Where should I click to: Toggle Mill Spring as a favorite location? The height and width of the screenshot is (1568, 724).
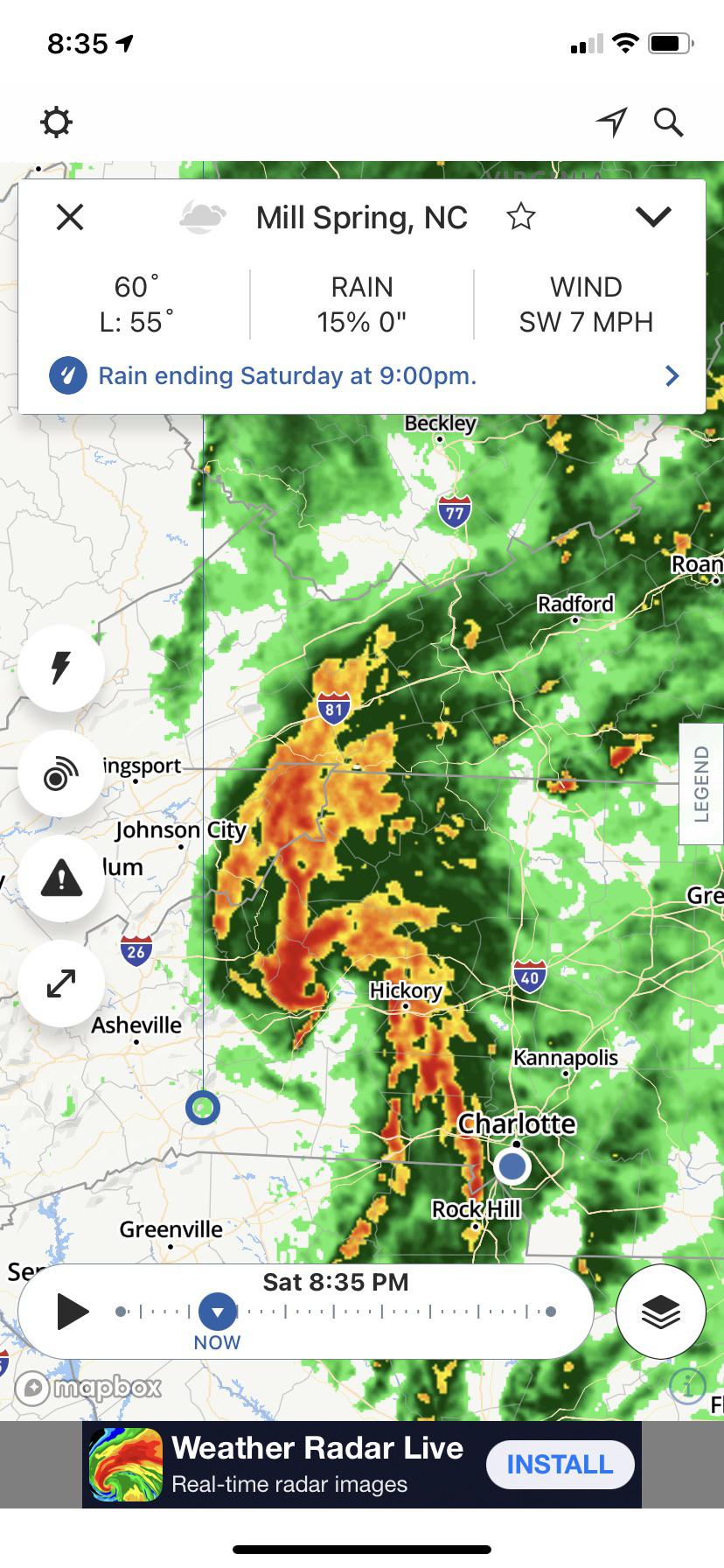[520, 216]
